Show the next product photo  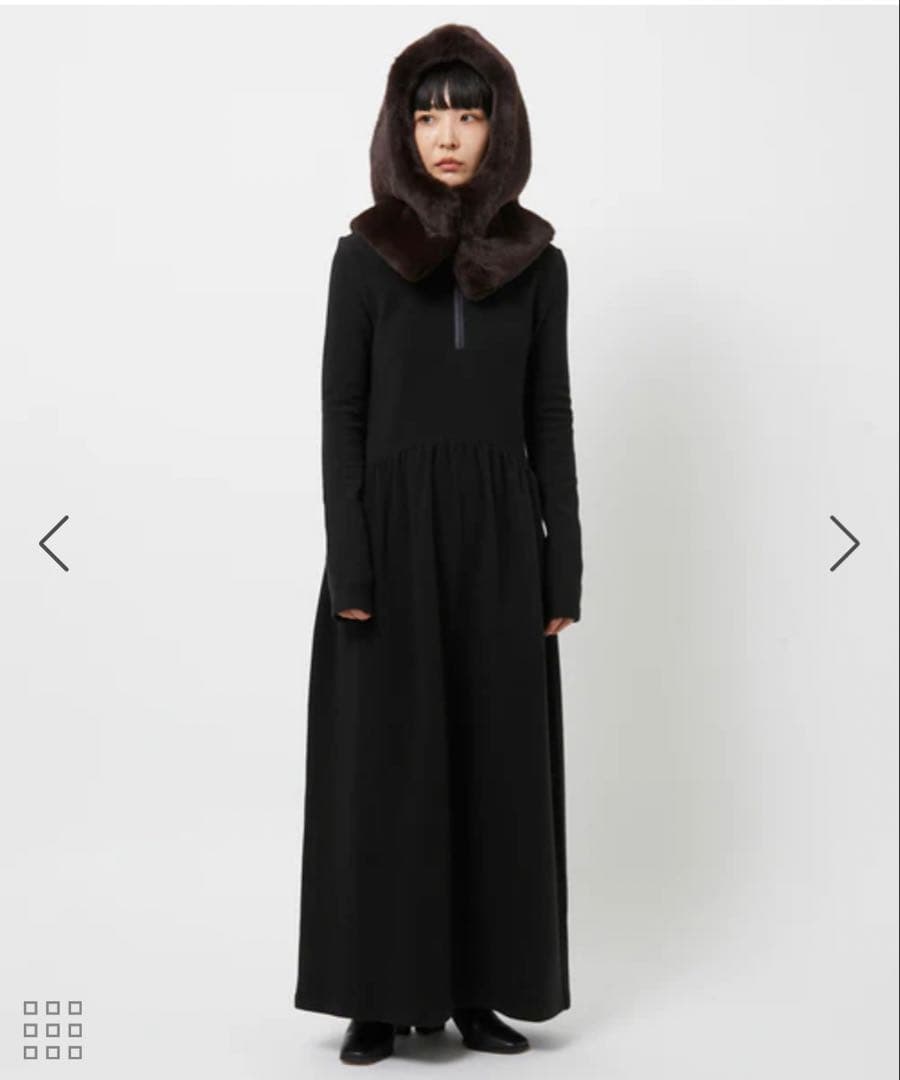tap(844, 543)
